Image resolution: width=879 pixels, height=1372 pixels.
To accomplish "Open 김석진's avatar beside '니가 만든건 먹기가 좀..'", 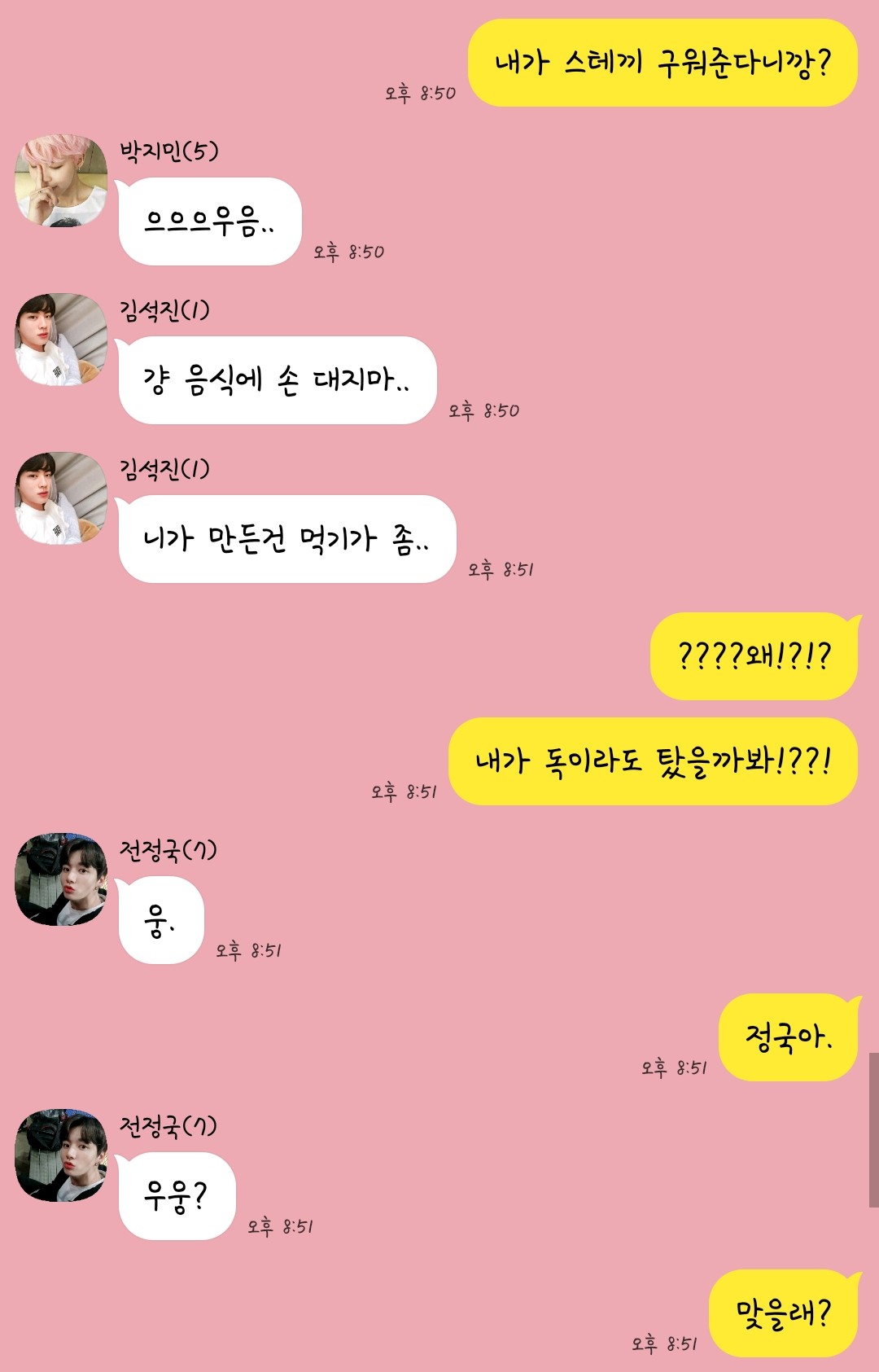I will pos(61,498).
